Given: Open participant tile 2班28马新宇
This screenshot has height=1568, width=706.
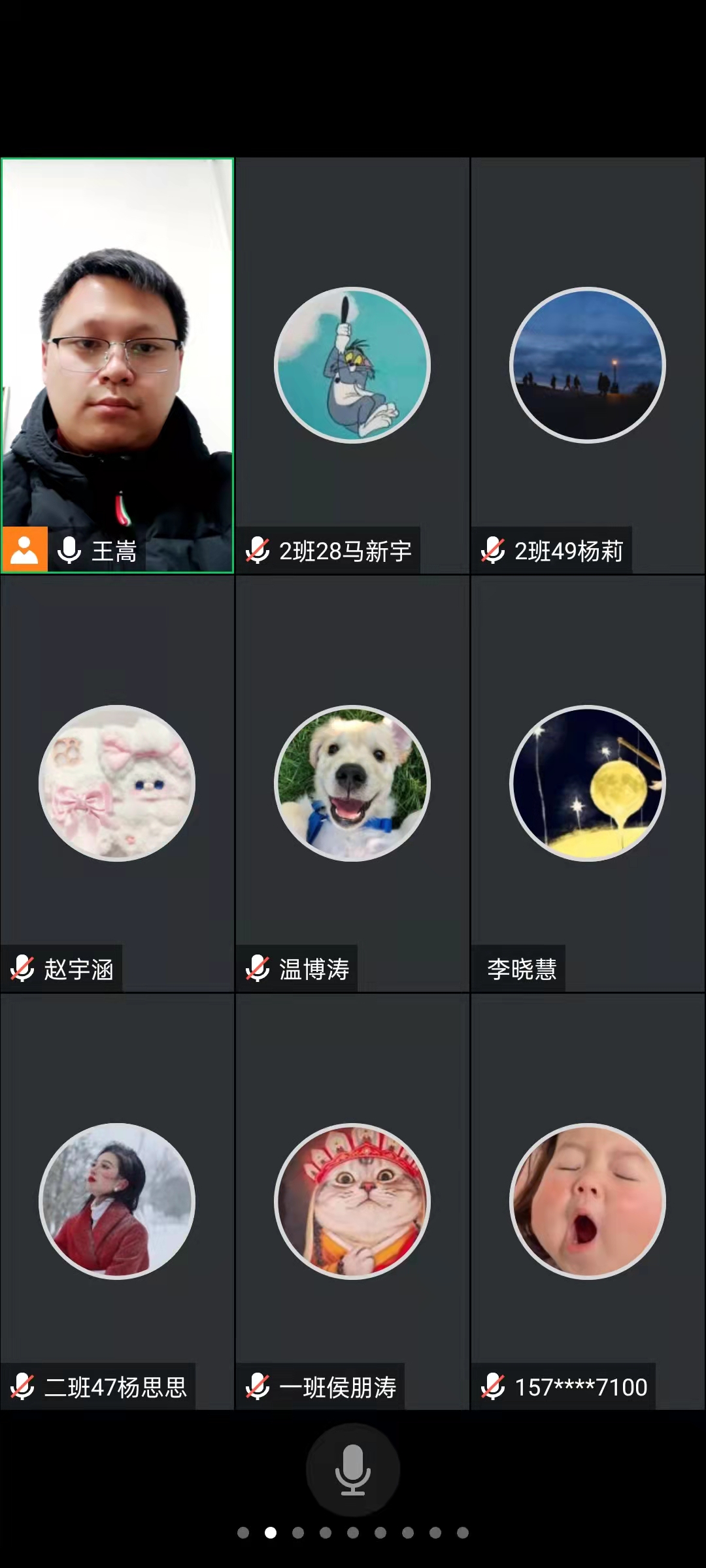Looking at the screenshot, I should pyautogui.click(x=352, y=366).
